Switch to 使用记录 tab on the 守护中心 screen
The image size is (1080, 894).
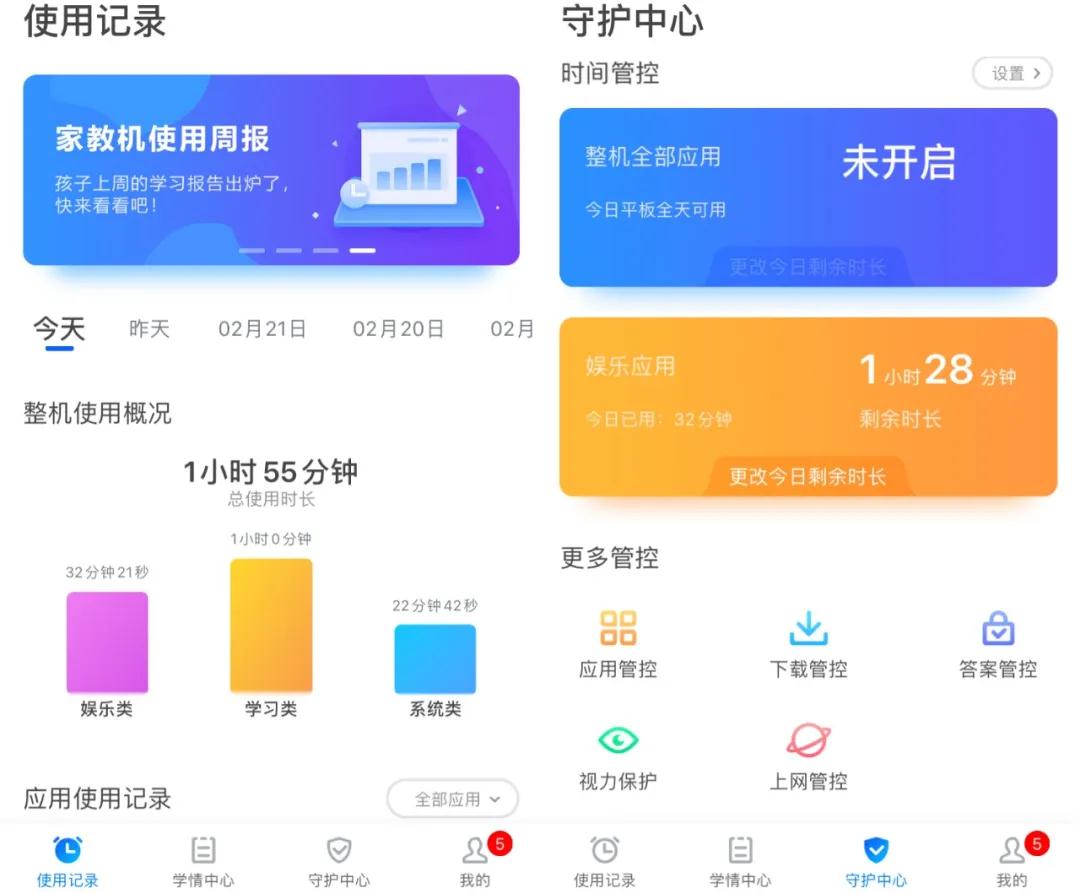click(x=604, y=862)
